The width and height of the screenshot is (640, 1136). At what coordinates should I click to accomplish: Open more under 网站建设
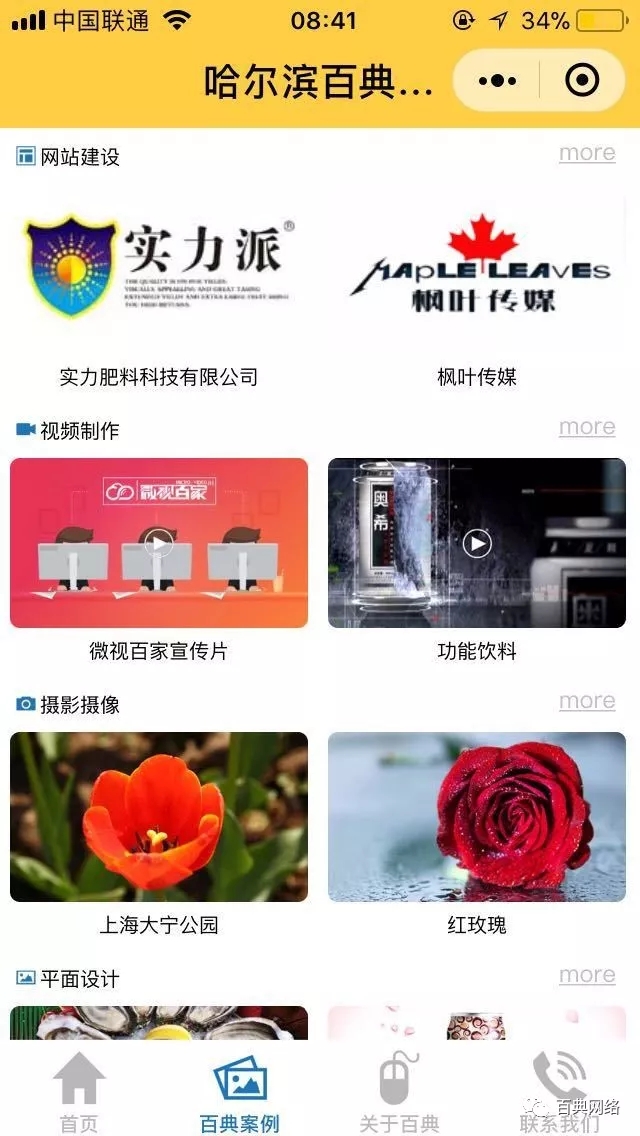pyautogui.click(x=587, y=153)
